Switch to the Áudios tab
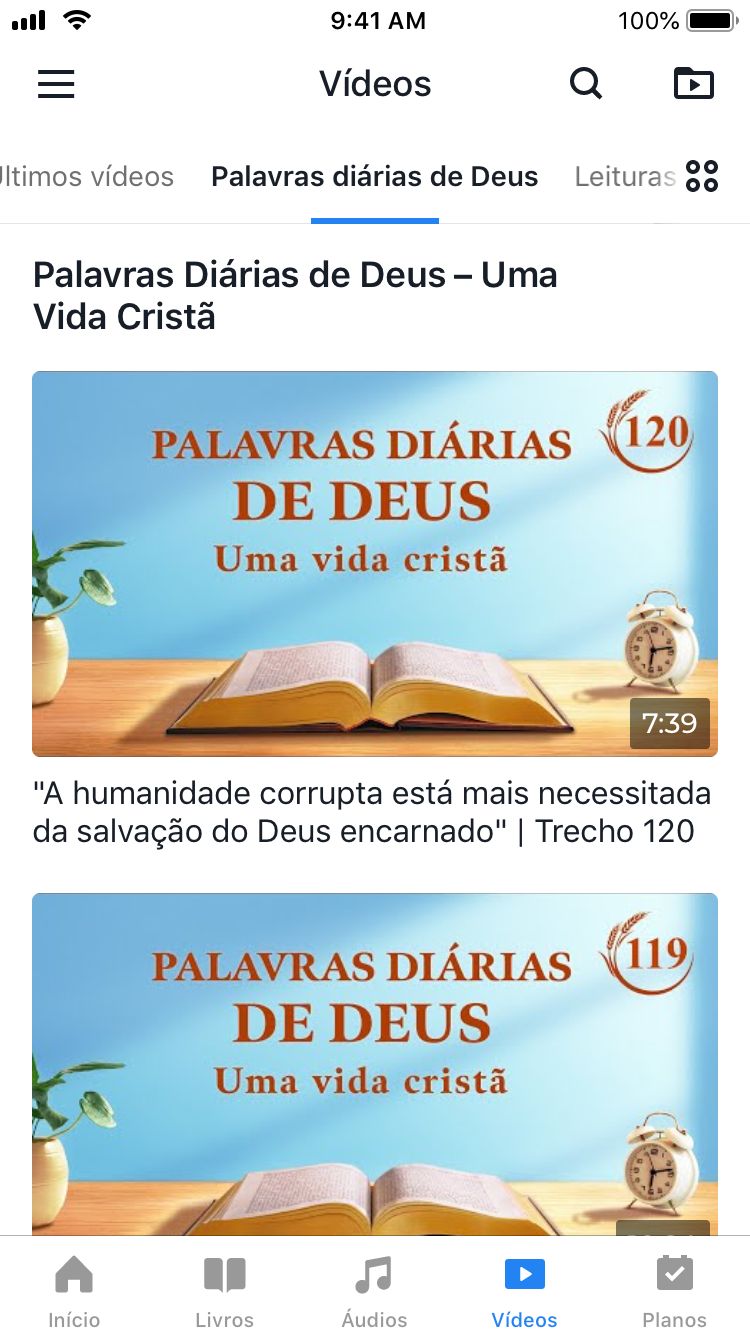Image resolution: width=750 pixels, height=1334 pixels. [x=374, y=1290]
